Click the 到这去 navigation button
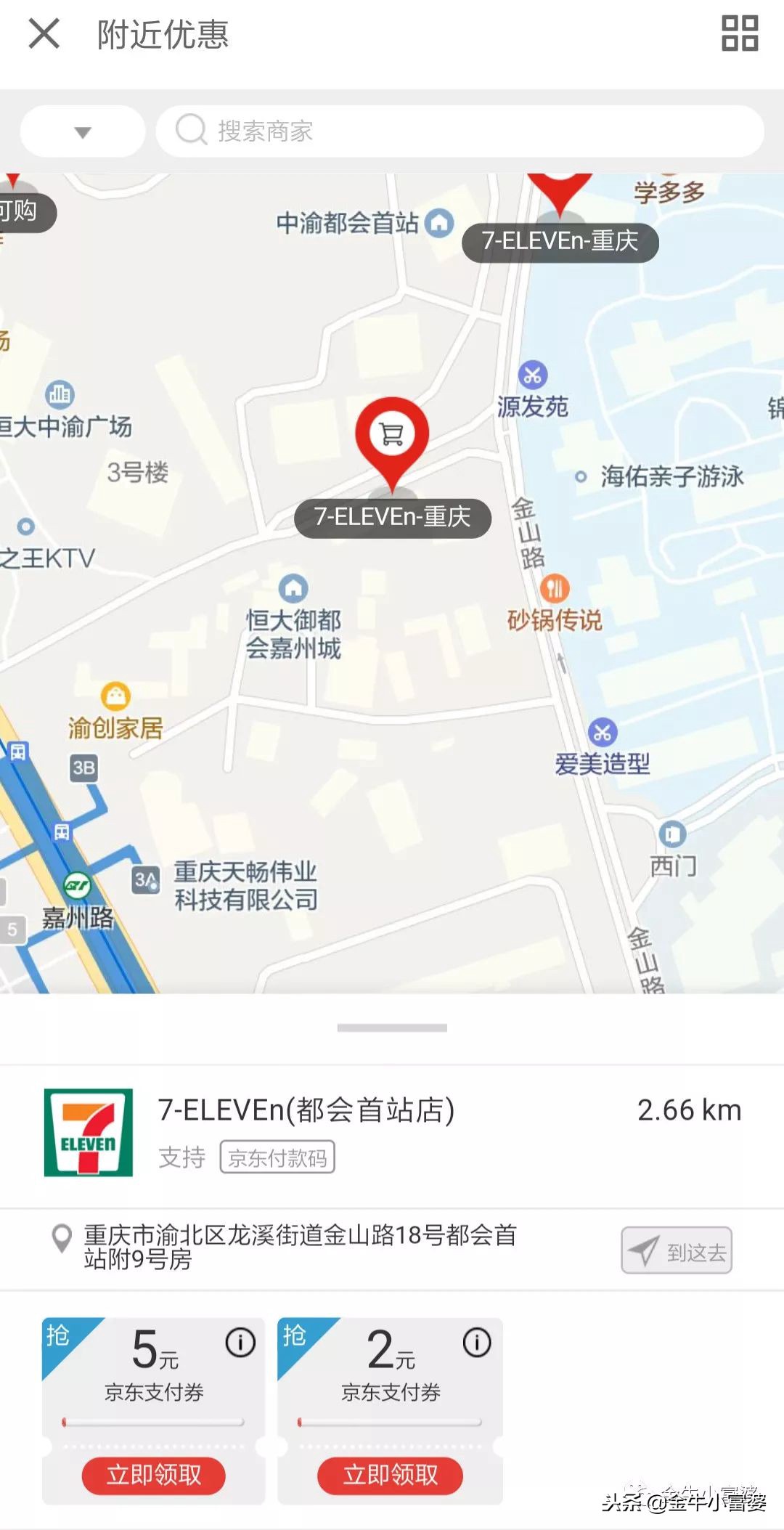Screen dimensions: 784x1530 [677, 1250]
